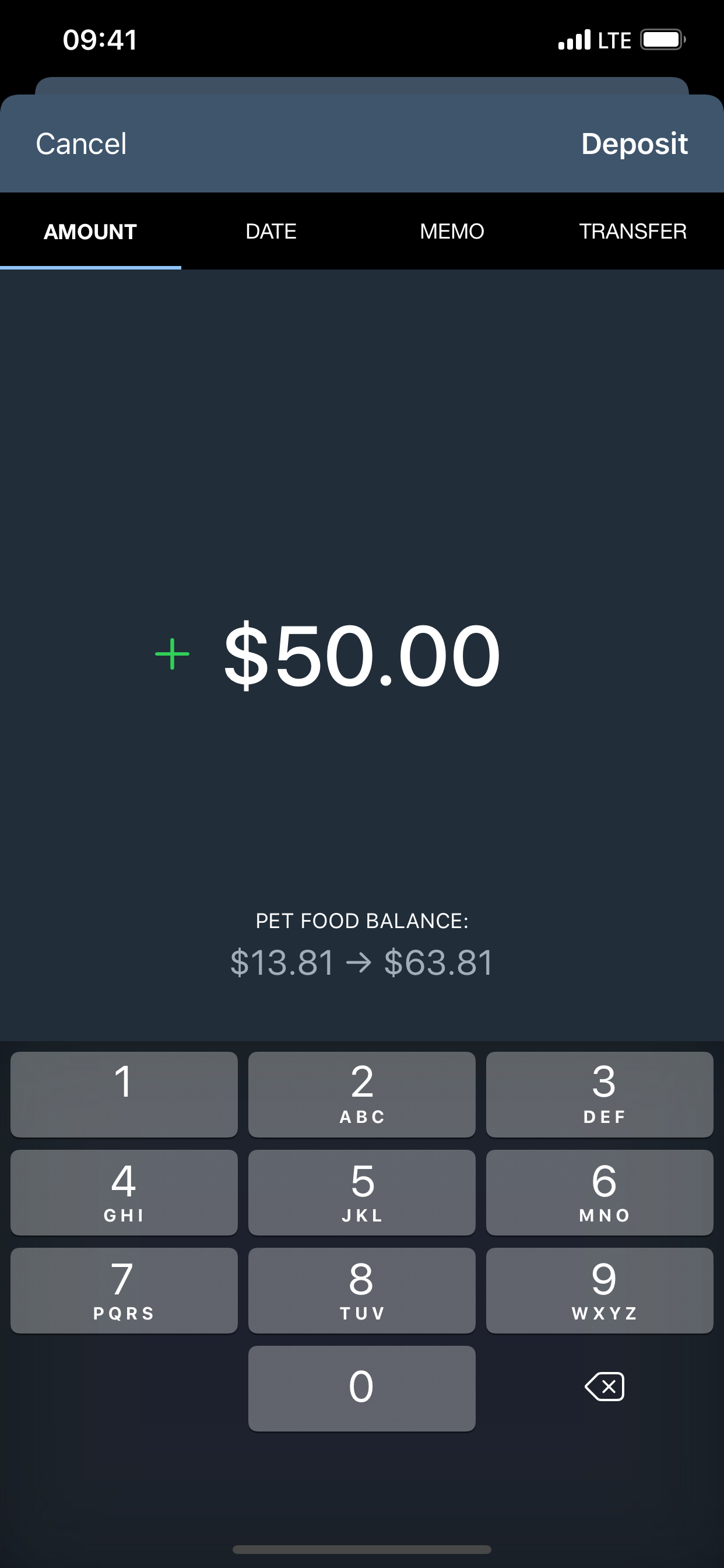
Task: Select the Amount tab
Action: click(x=90, y=232)
